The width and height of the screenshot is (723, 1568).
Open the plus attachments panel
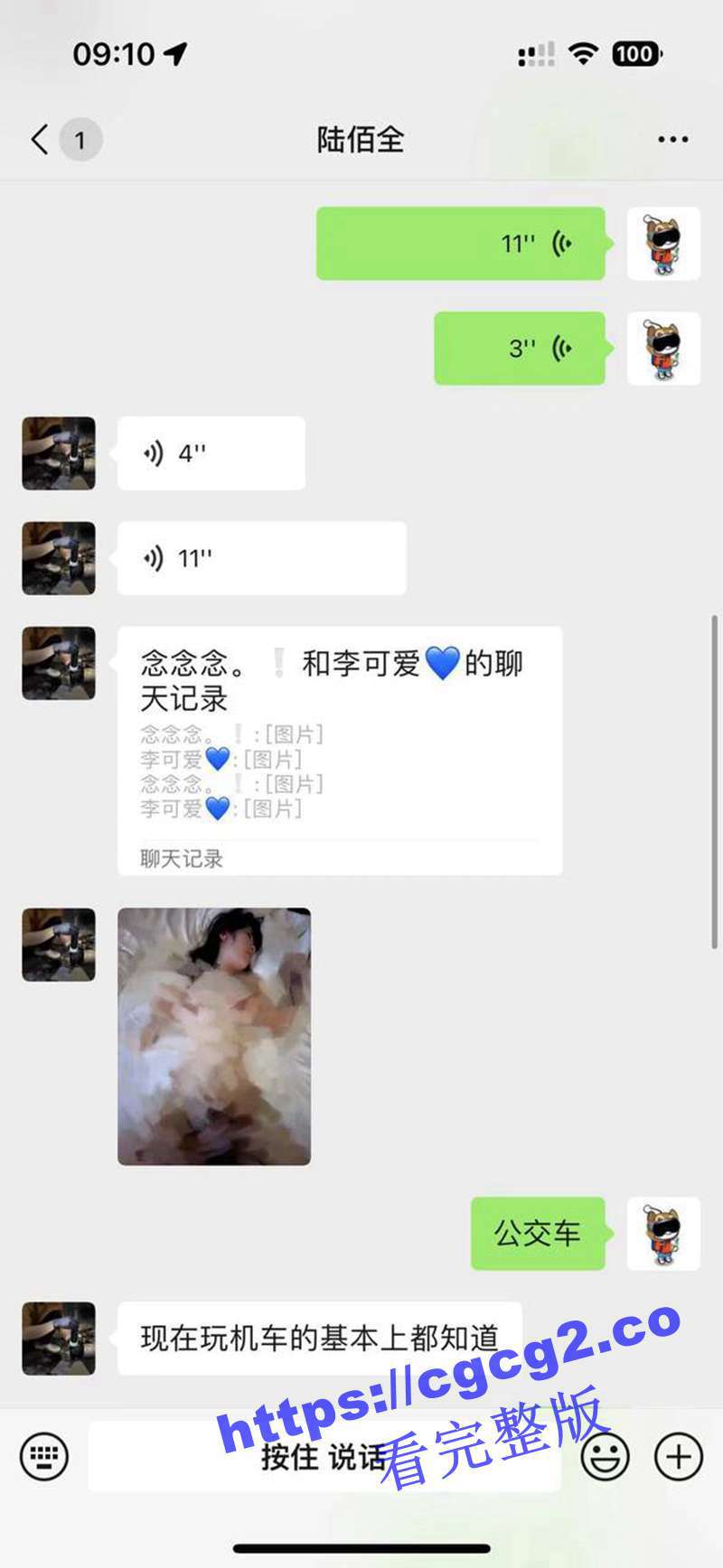[678, 1456]
